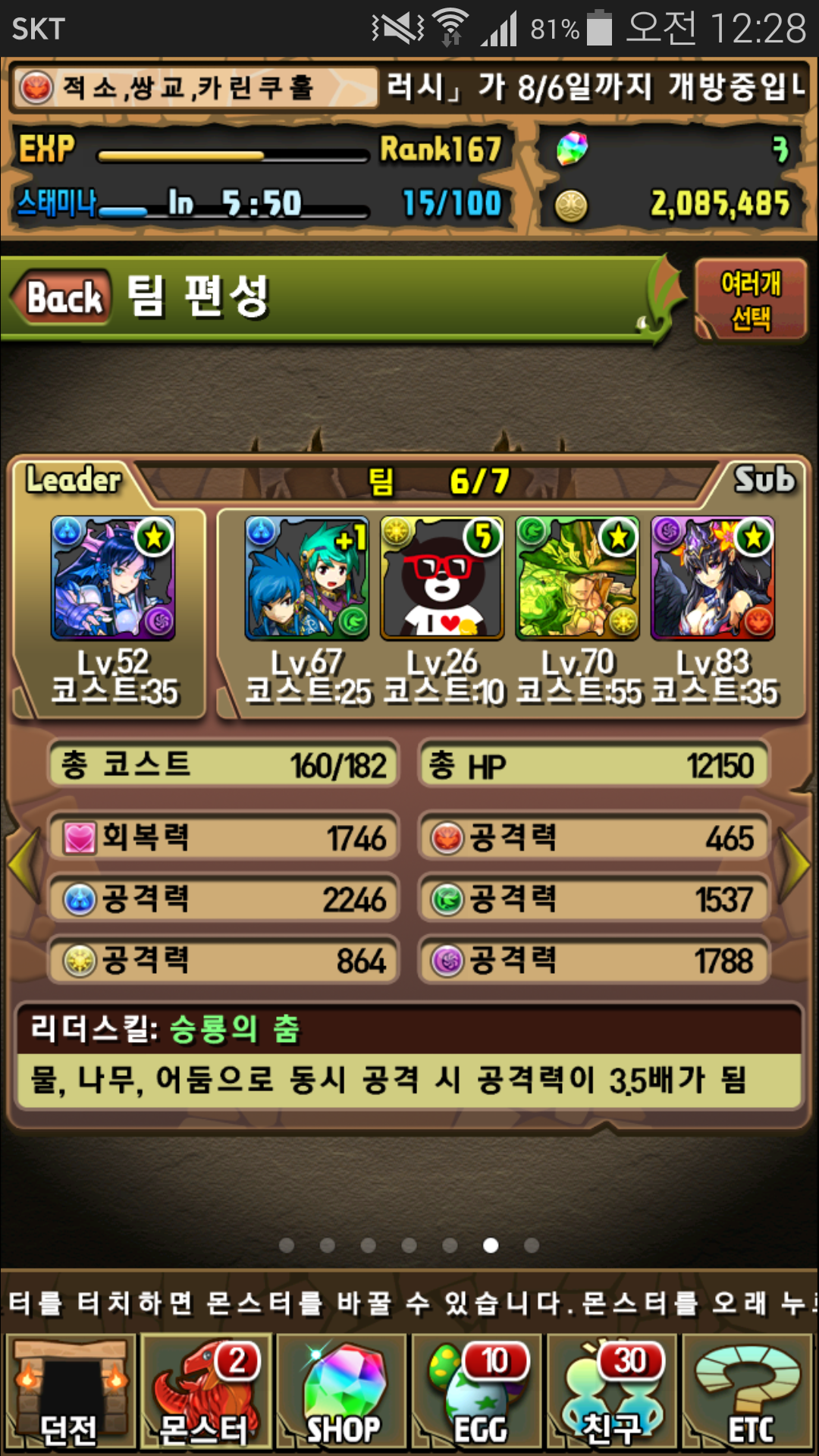Select the Lv.67 sub monster
The width and height of the screenshot is (819, 1456).
point(307,578)
